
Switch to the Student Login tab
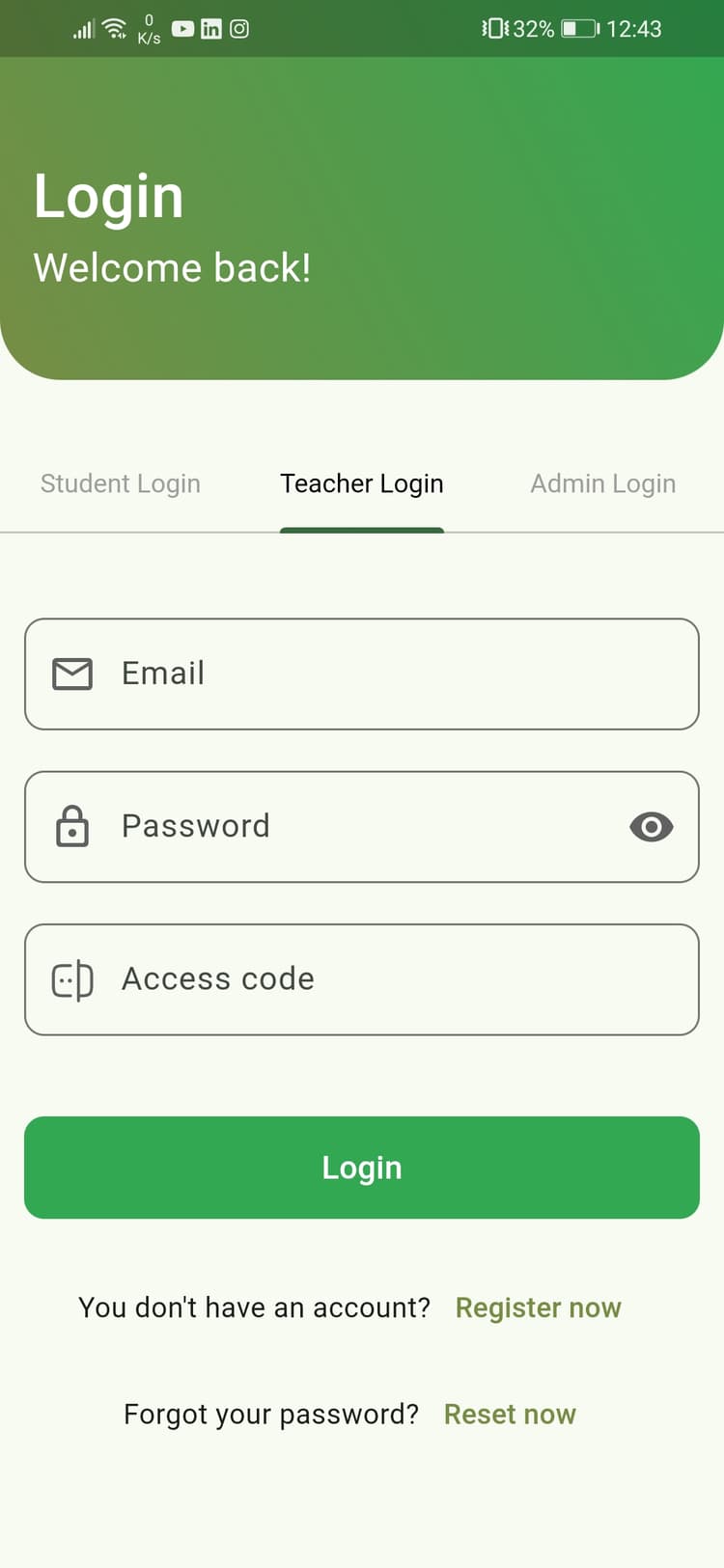pos(121,483)
